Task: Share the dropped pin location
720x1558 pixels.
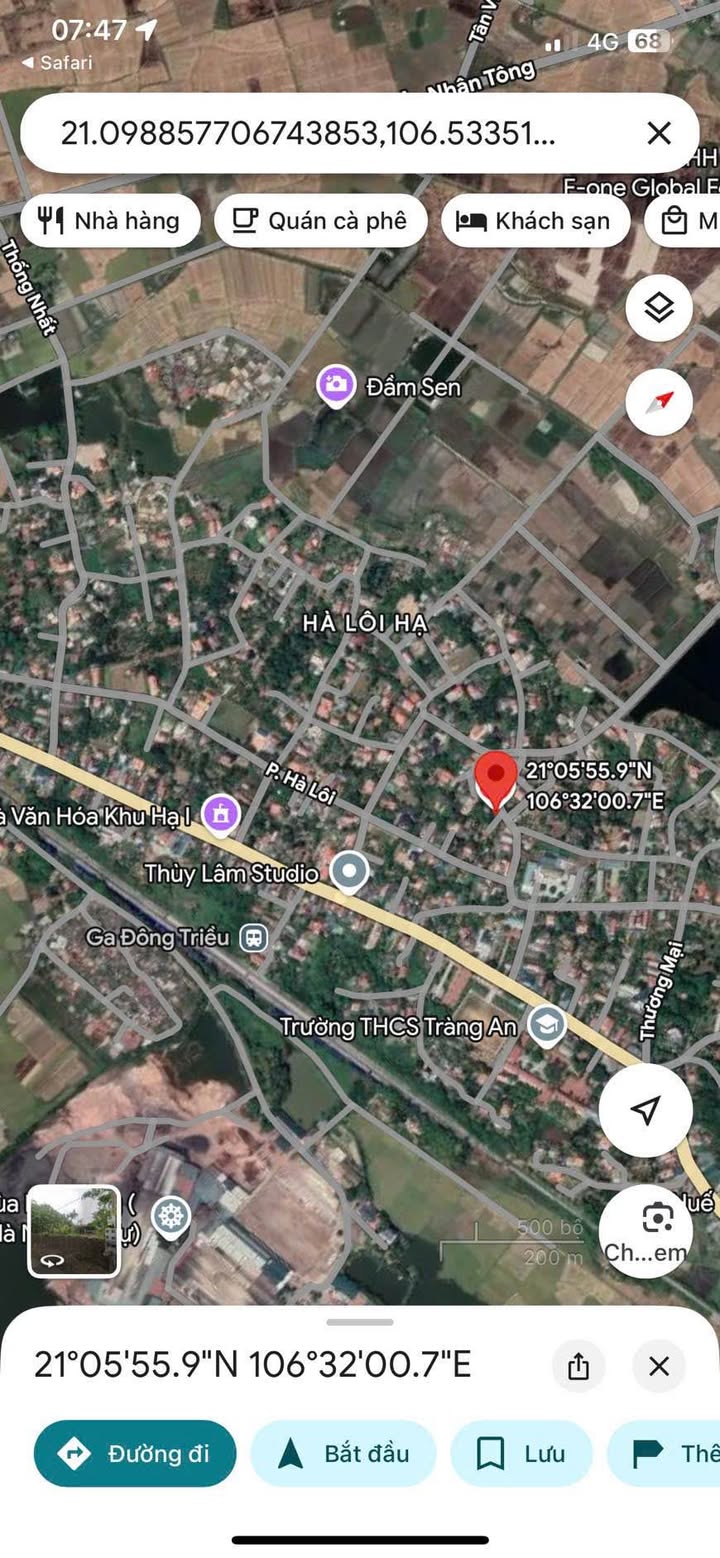Action: coord(578,1366)
